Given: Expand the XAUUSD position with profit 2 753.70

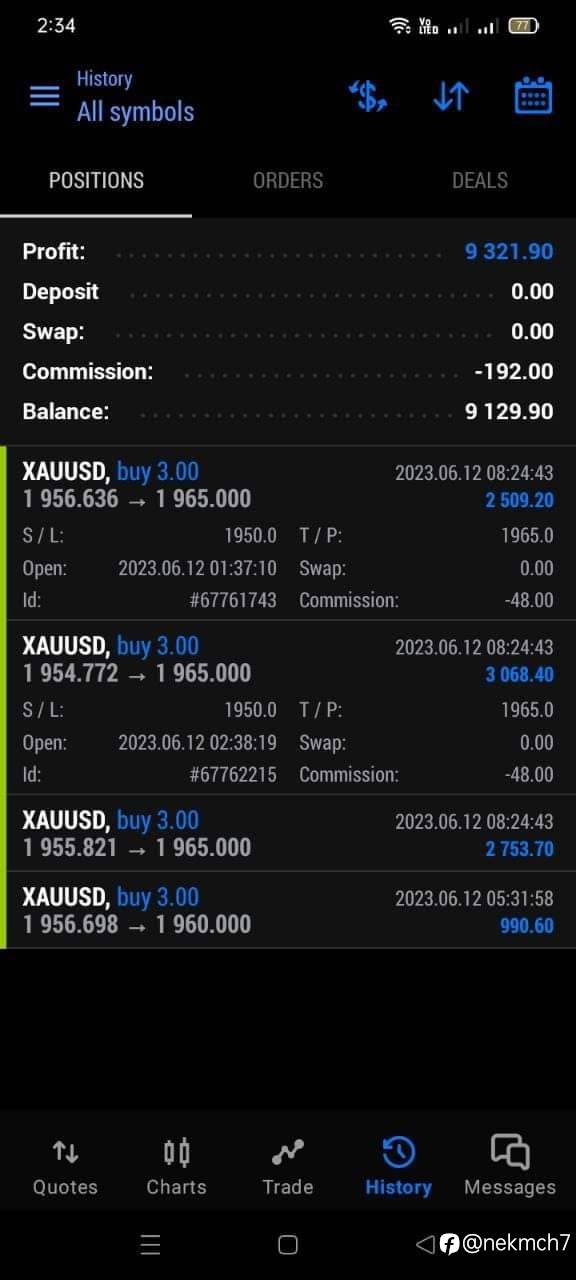Looking at the screenshot, I should tap(288, 833).
